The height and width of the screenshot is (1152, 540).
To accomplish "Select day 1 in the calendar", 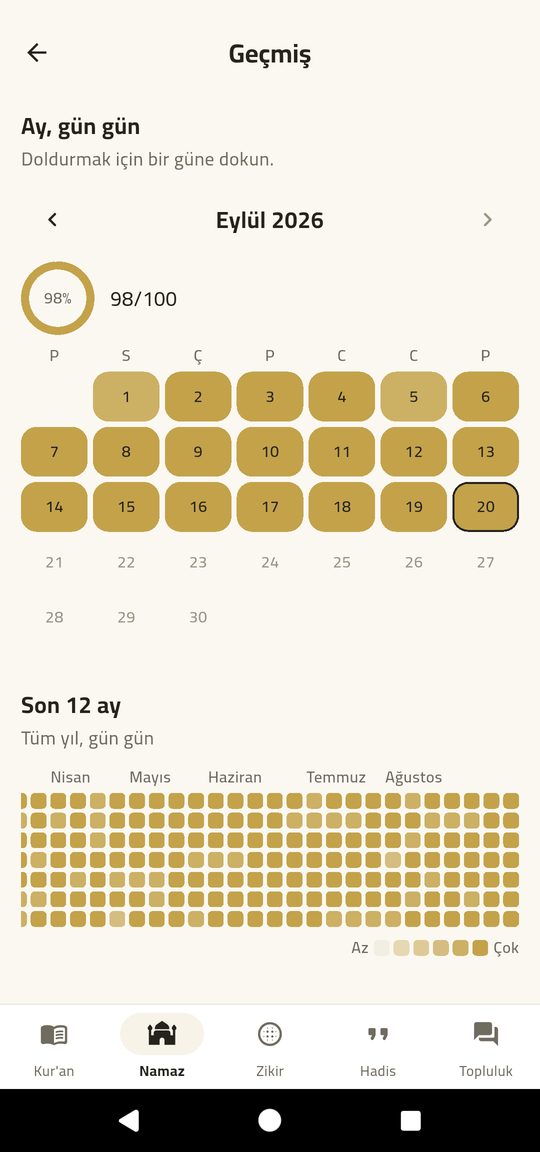I will (126, 397).
